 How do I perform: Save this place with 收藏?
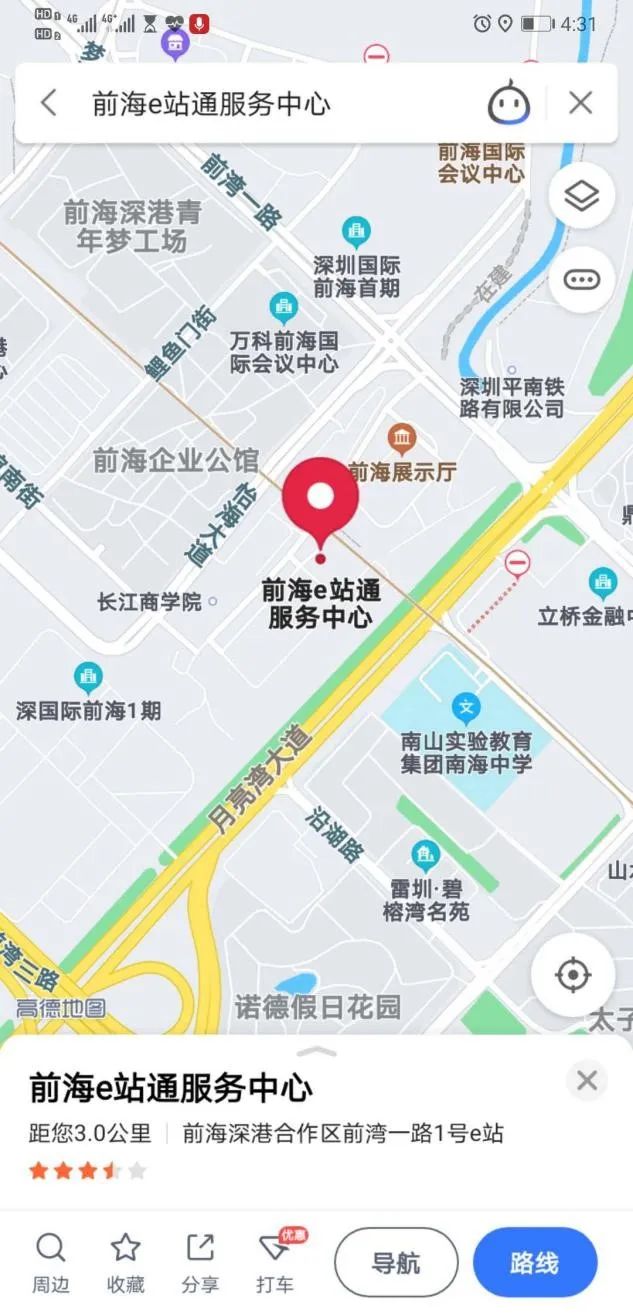click(126, 1263)
